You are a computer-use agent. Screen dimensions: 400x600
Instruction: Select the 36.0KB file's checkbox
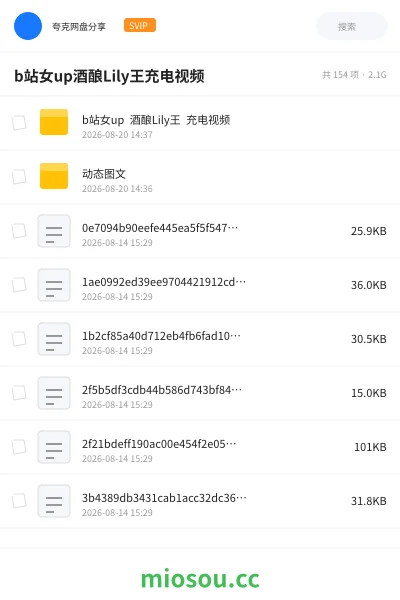tap(19, 285)
